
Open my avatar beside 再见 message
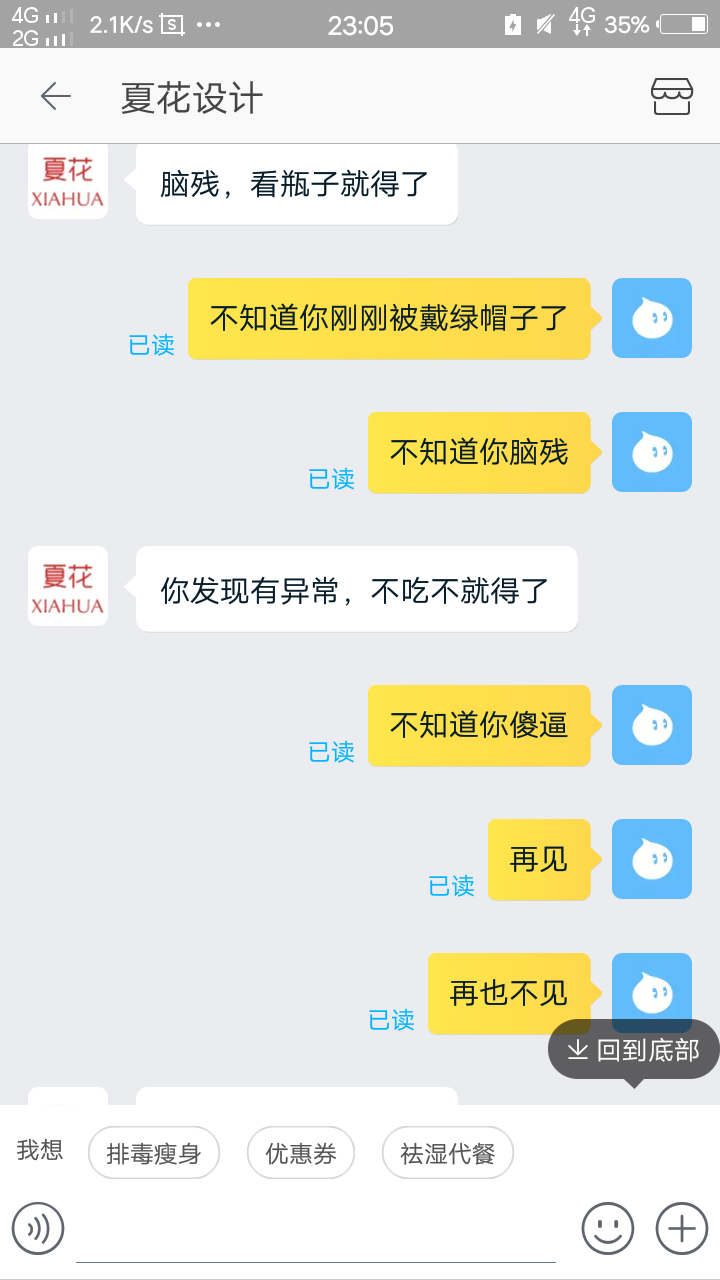(651, 859)
